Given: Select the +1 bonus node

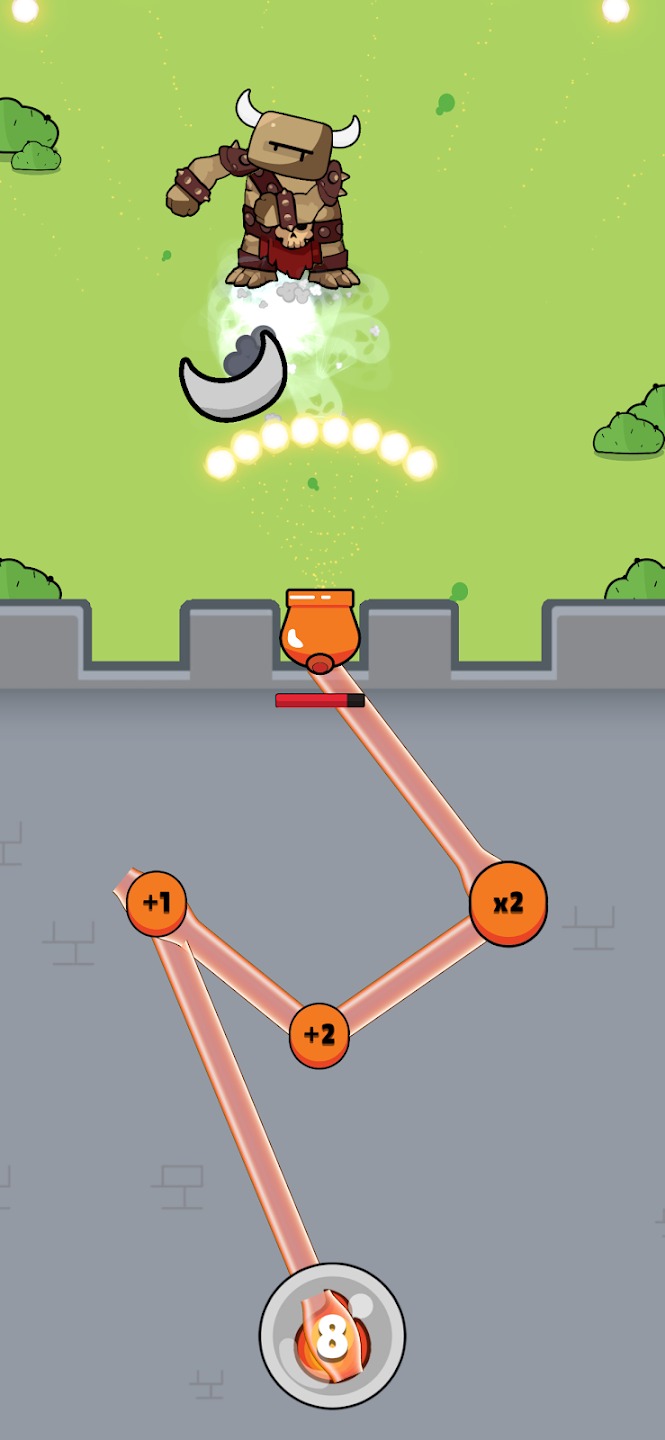Looking at the screenshot, I should coord(157,902).
